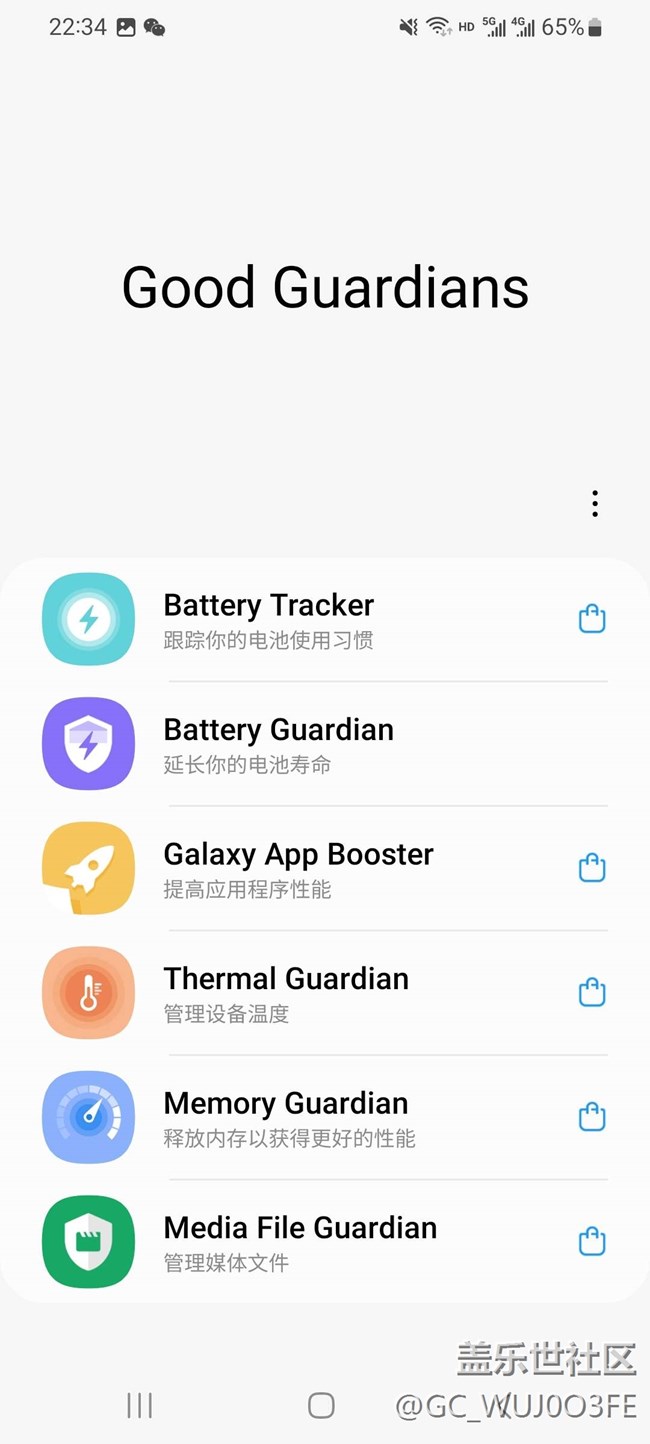Tap the store bag icon for Media File Guardian
Screen dimensions: 650x1444
pos(592,1242)
